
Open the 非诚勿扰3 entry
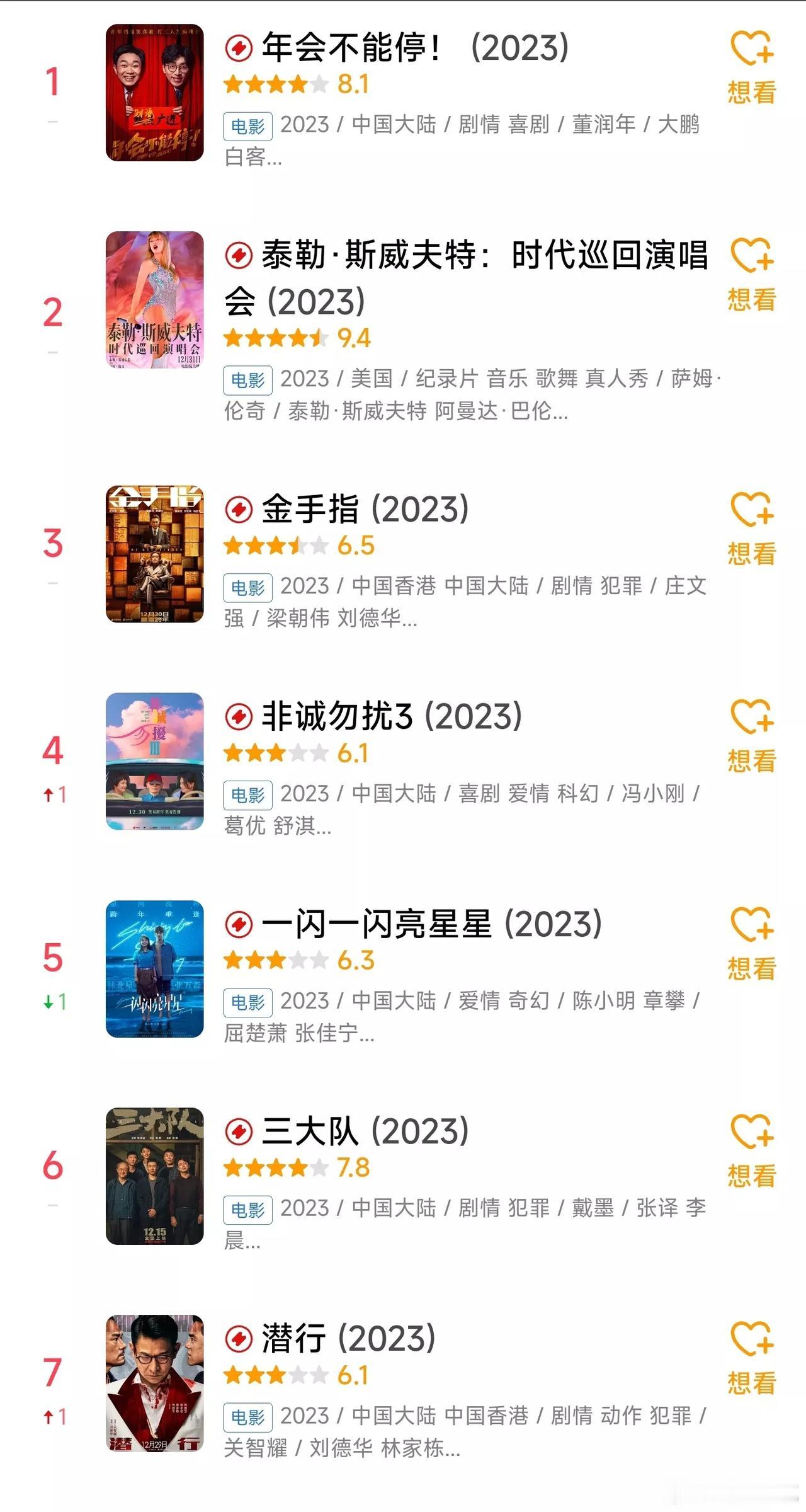coord(391,717)
